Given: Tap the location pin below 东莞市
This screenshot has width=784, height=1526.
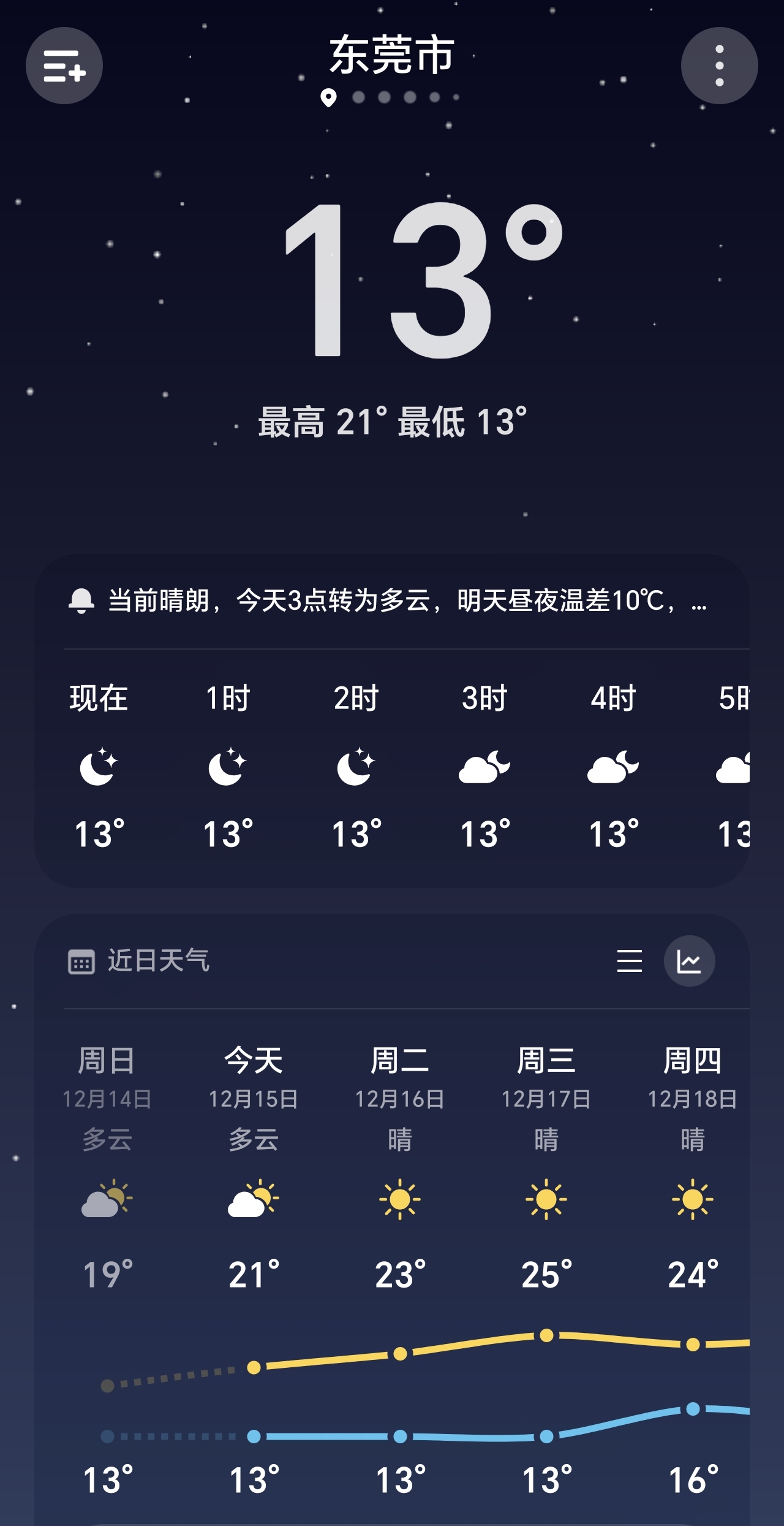Looking at the screenshot, I should click(330, 97).
